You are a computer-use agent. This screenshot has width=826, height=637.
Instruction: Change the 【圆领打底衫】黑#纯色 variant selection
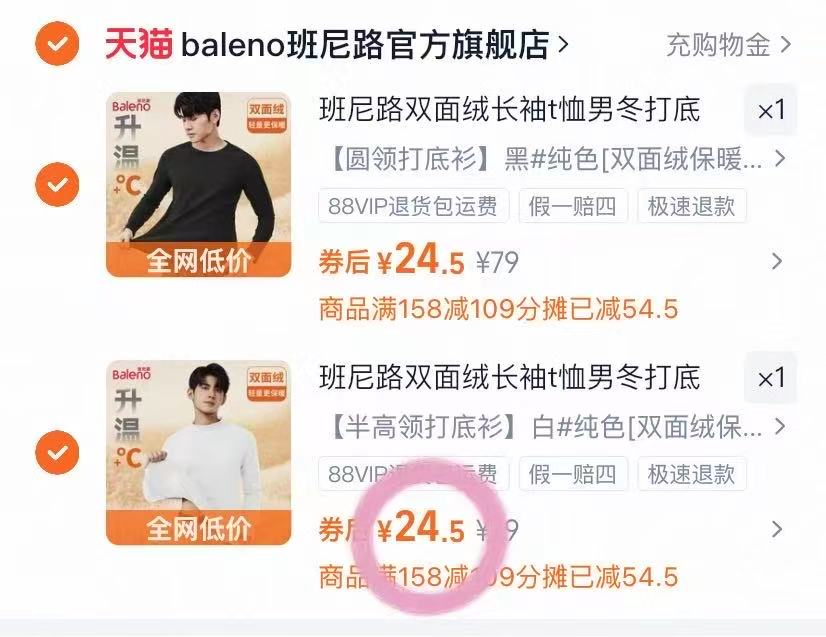[x=552, y=159]
